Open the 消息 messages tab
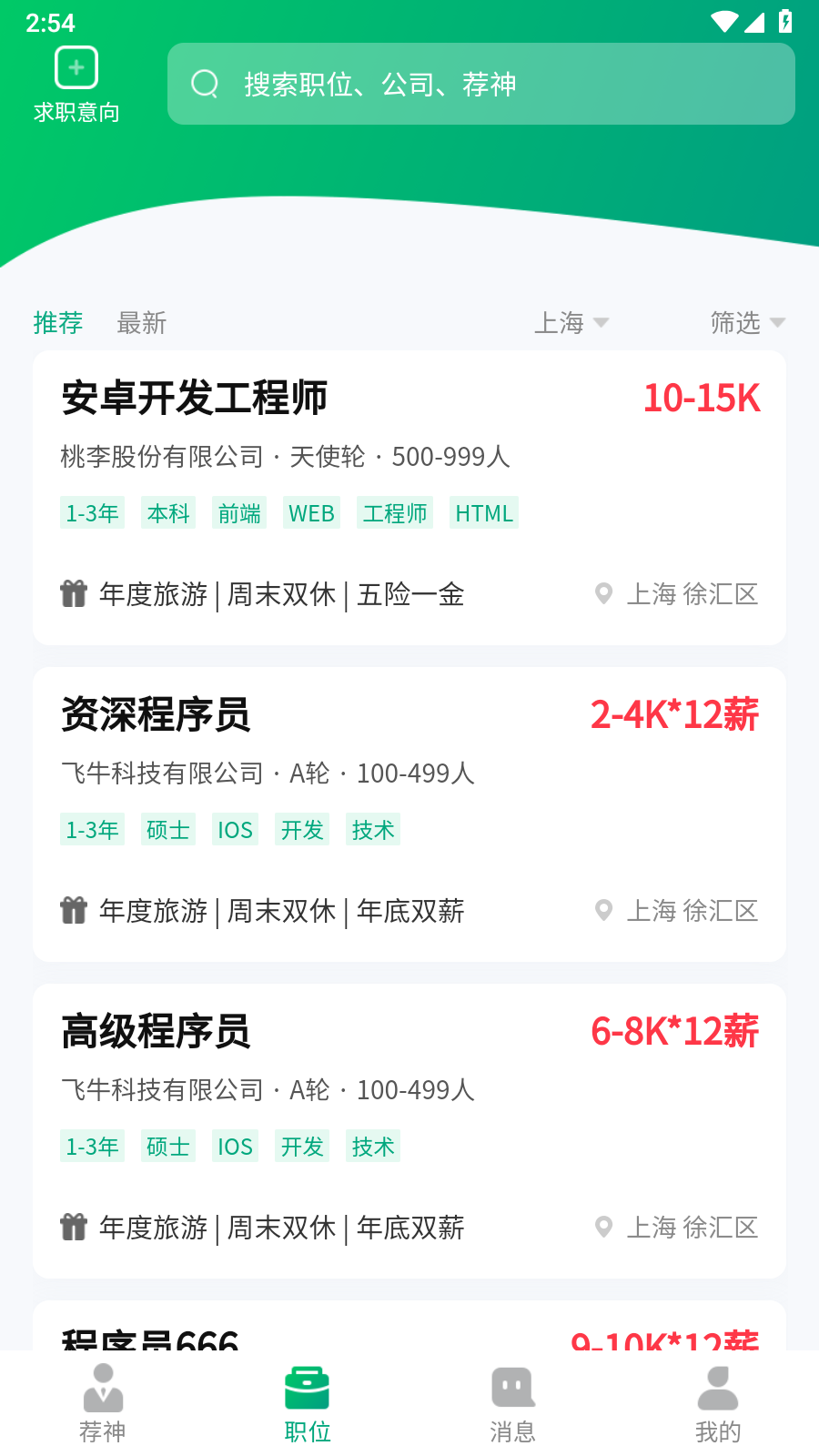819x1456 pixels. tap(512, 1403)
